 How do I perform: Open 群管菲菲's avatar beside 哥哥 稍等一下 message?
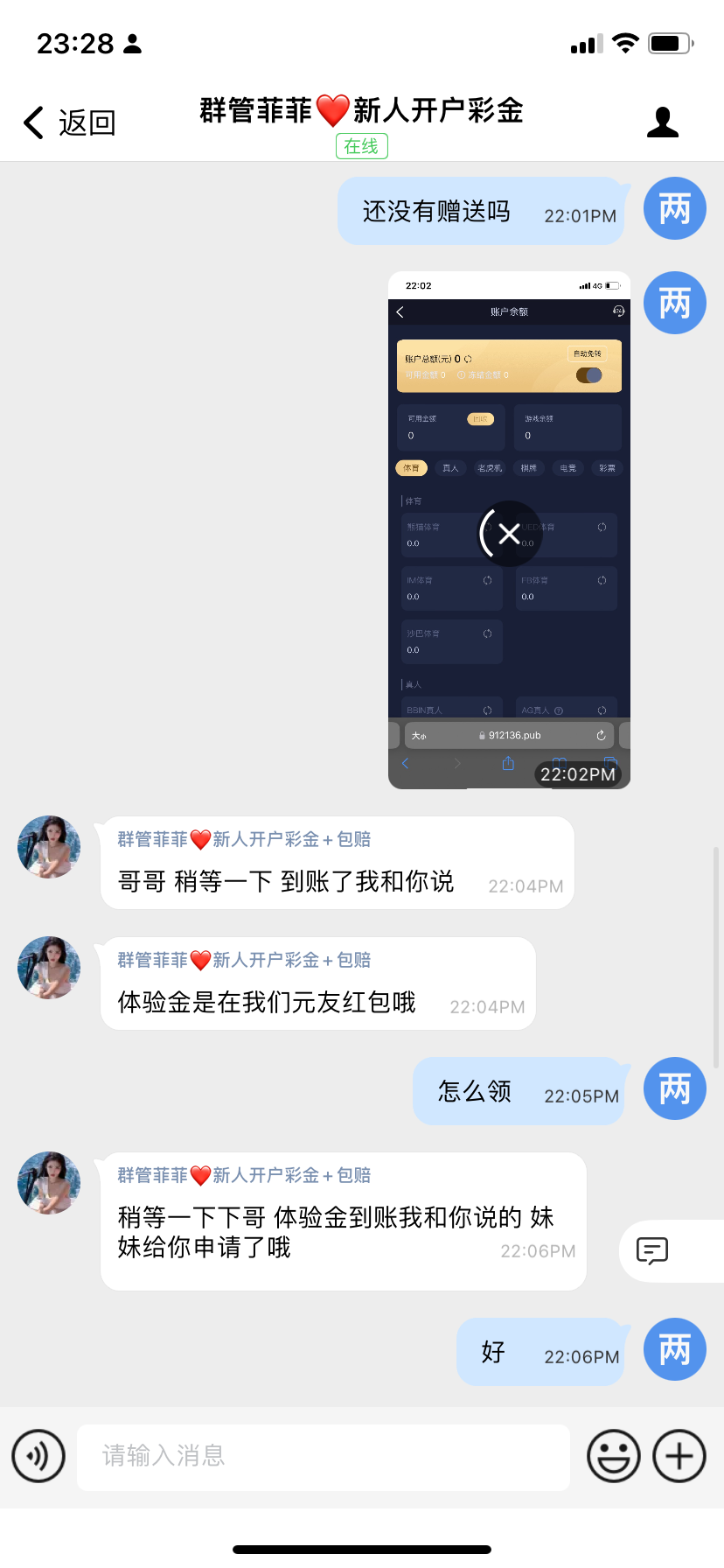click(49, 847)
